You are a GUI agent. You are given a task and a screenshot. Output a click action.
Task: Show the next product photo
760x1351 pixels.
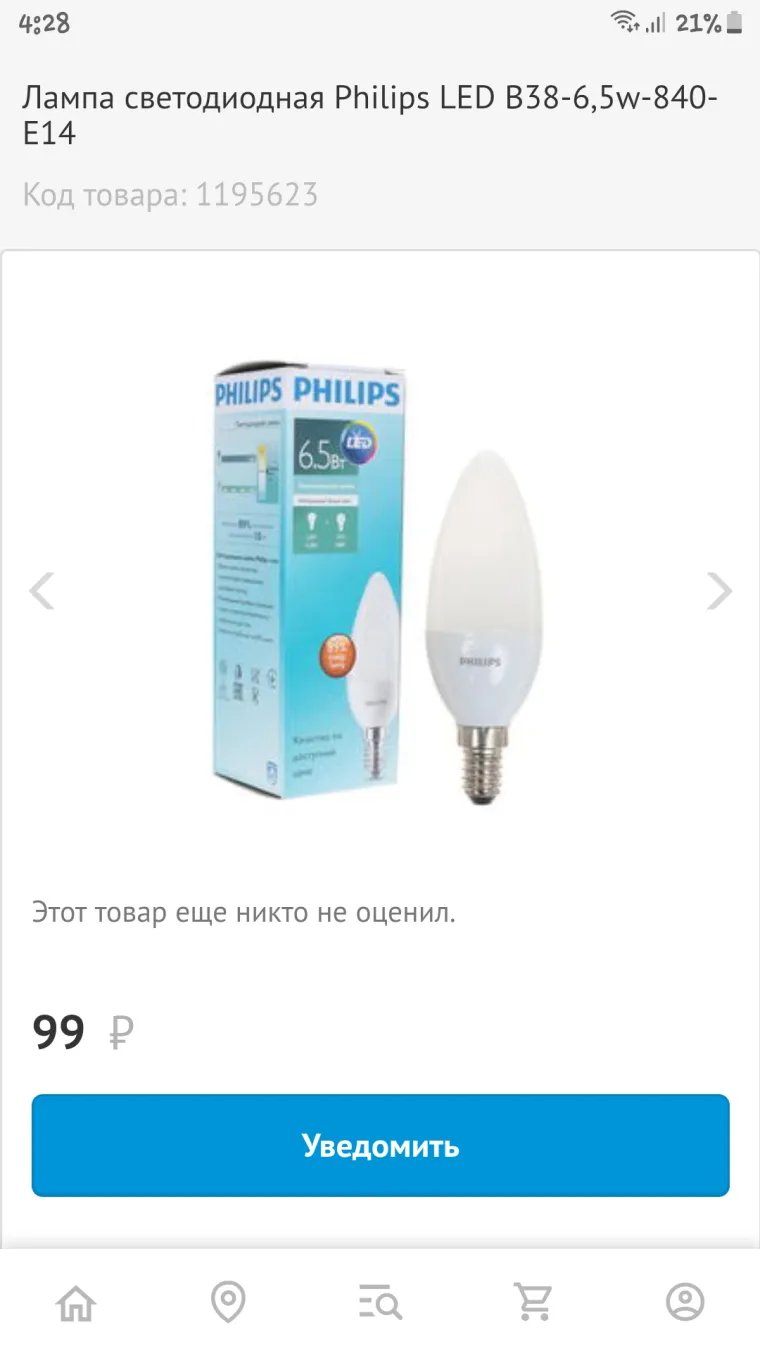(x=719, y=591)
